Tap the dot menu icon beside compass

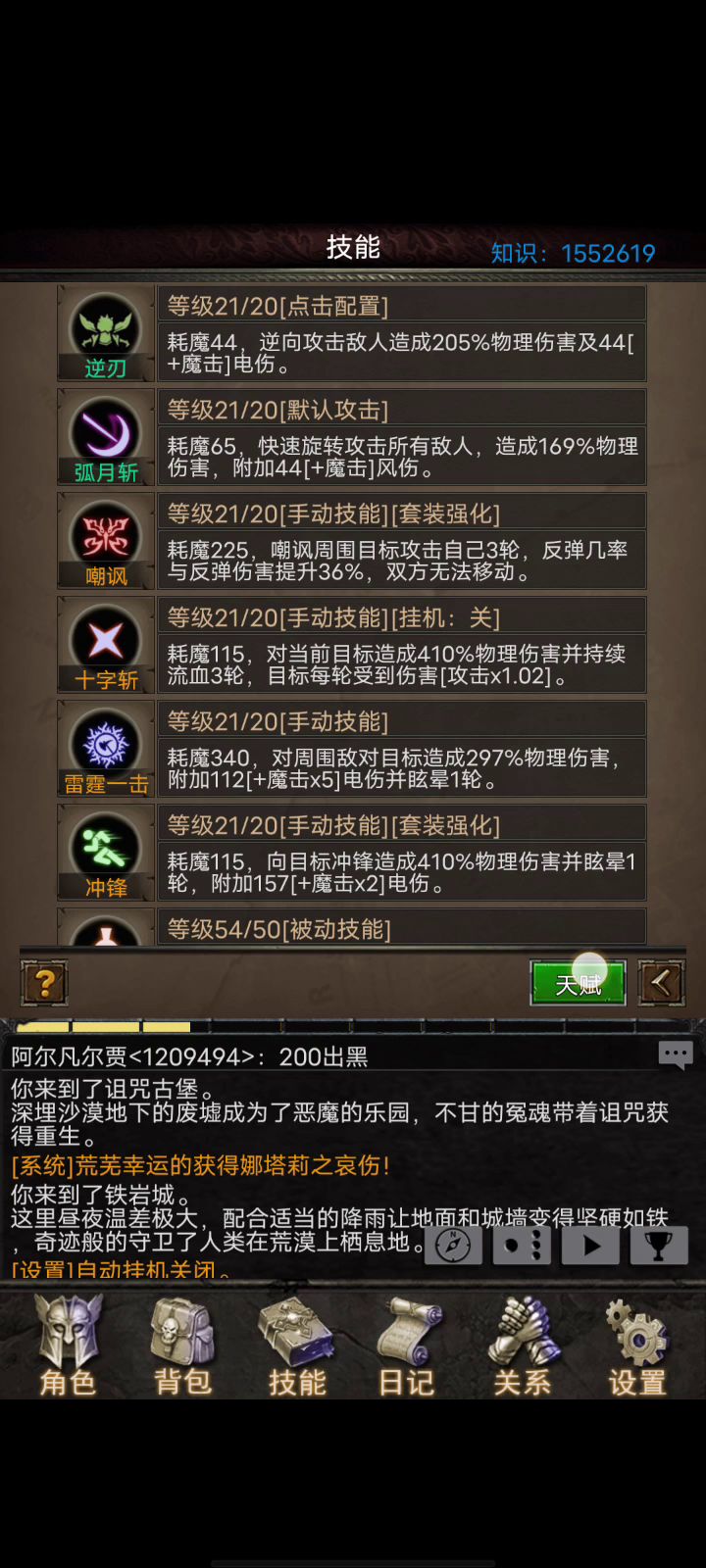521,1246
